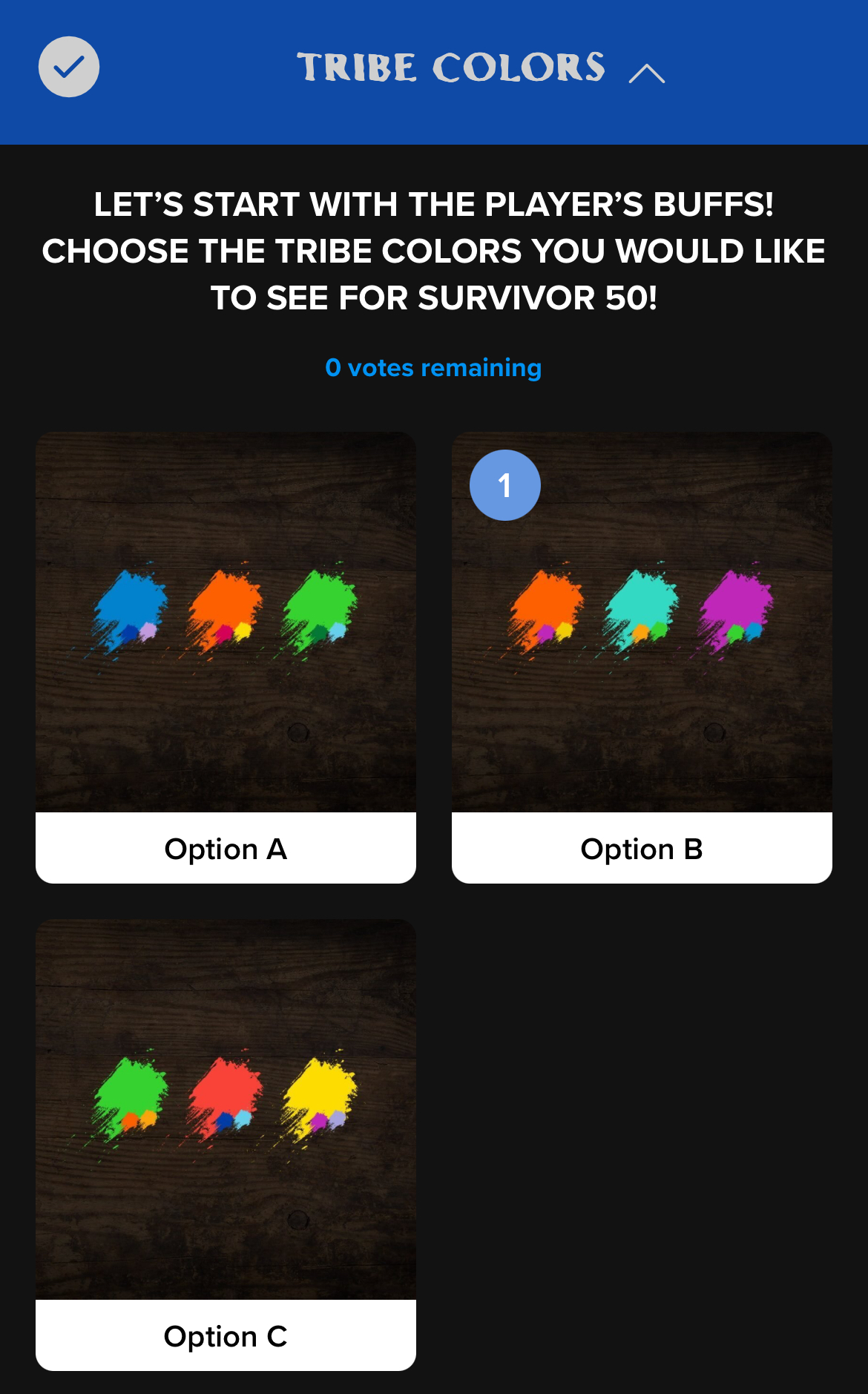Tap the checkmark circle in the header
Screen dimensions: 868x1394
click(69, 67)
